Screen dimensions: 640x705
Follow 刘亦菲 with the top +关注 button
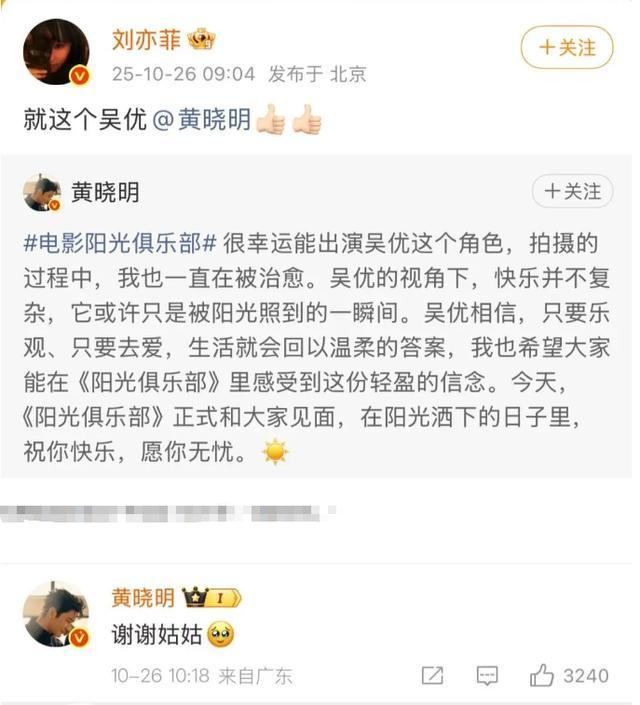point(566,47)
